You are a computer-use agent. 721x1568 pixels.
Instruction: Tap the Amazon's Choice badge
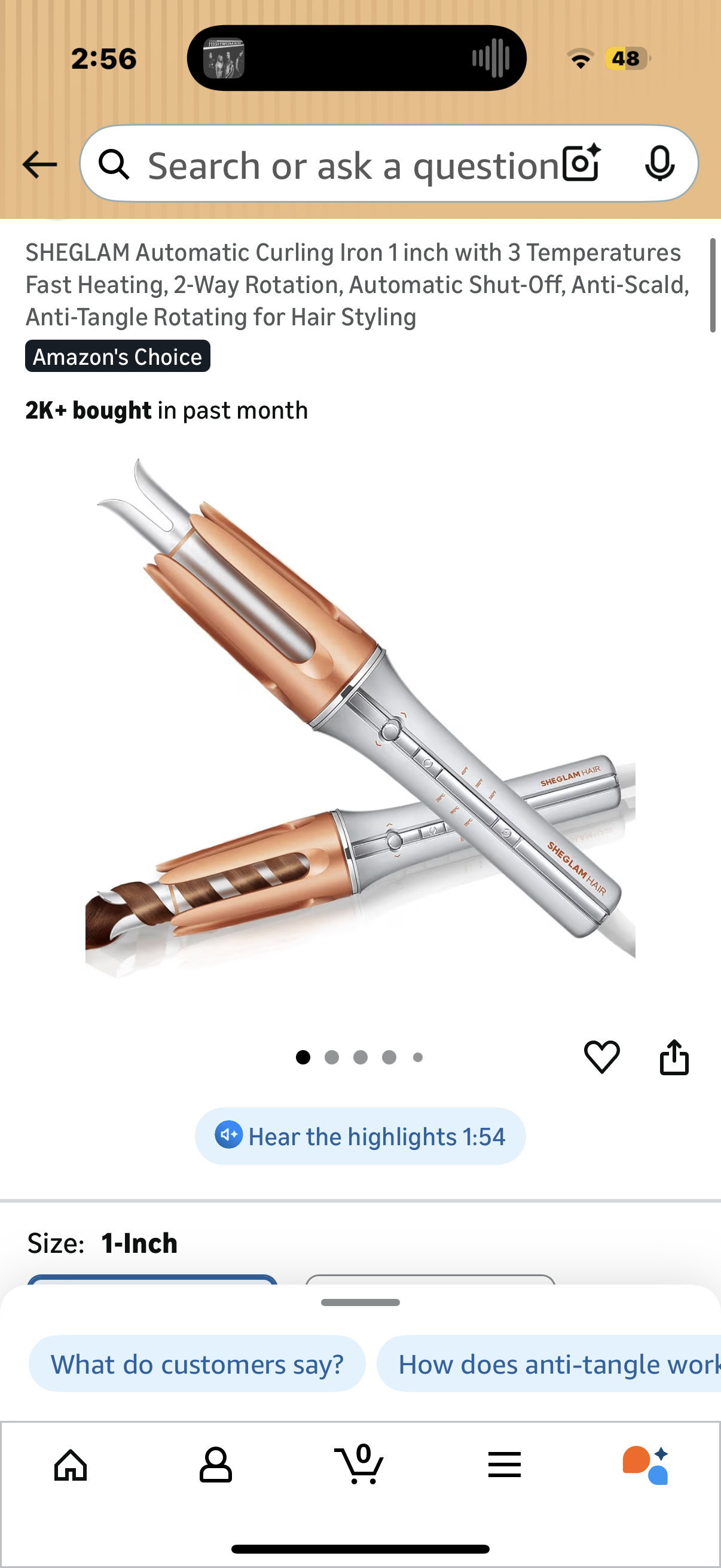point(117,356)
